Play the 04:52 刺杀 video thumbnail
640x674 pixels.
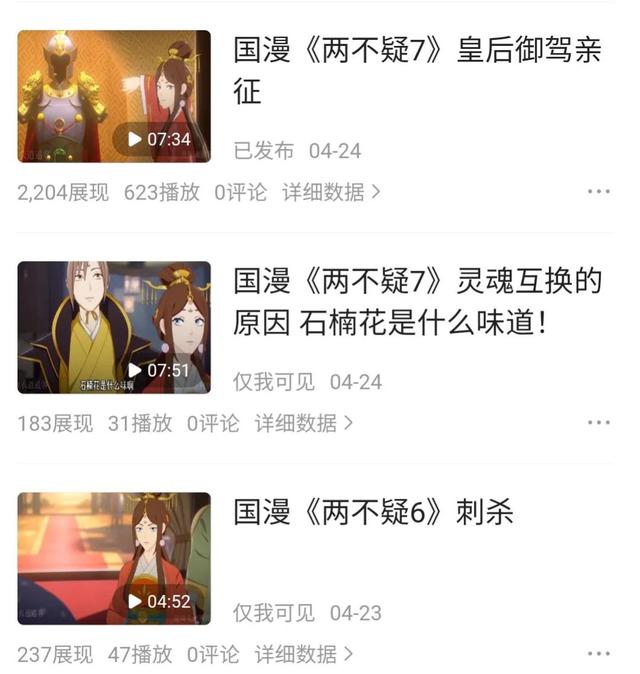(114, 558)
